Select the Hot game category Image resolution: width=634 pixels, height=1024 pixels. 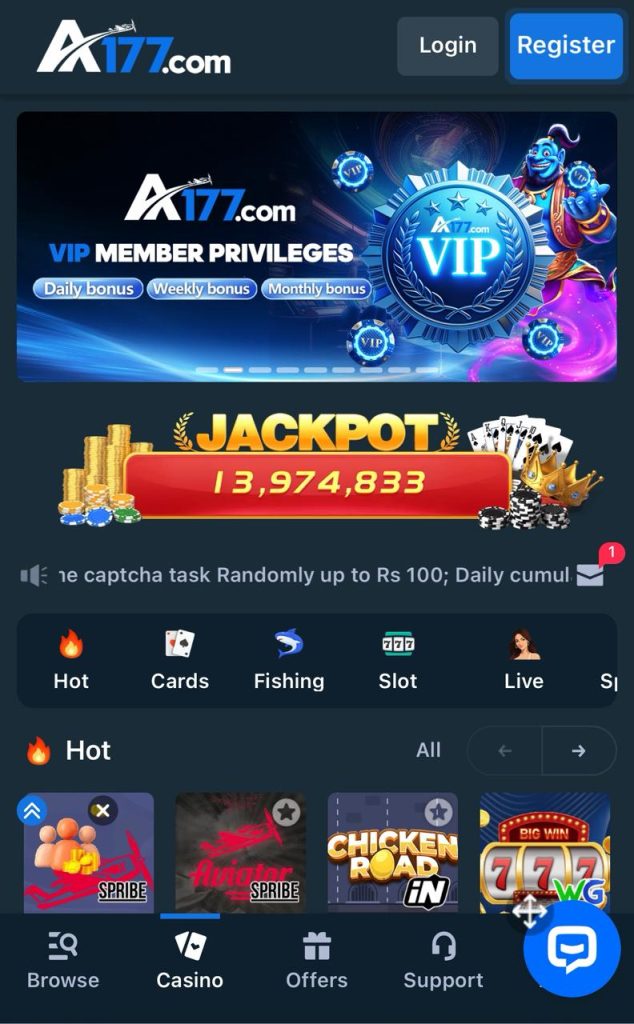click(71, 660)
